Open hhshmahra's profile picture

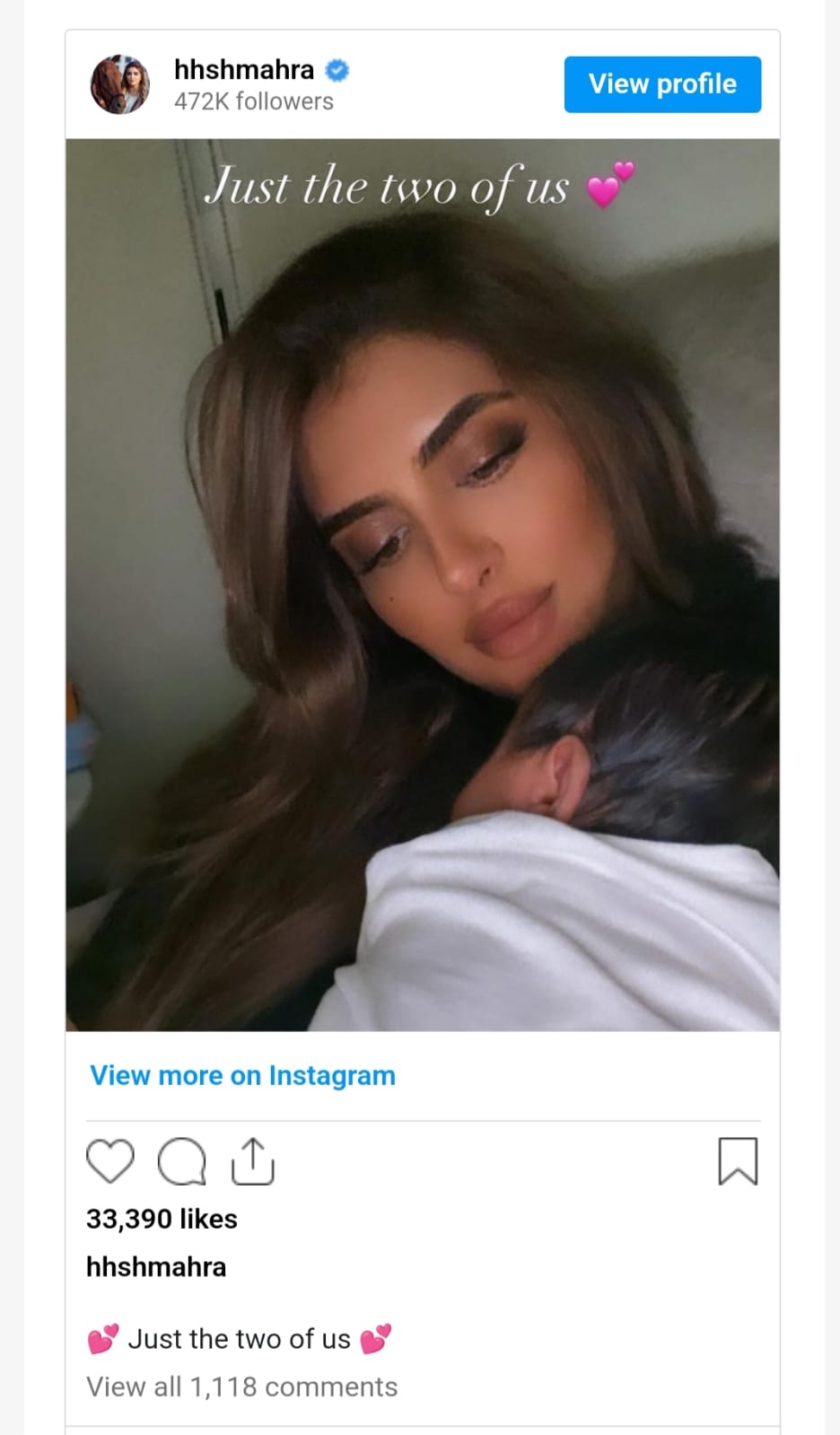pos(120,84)
